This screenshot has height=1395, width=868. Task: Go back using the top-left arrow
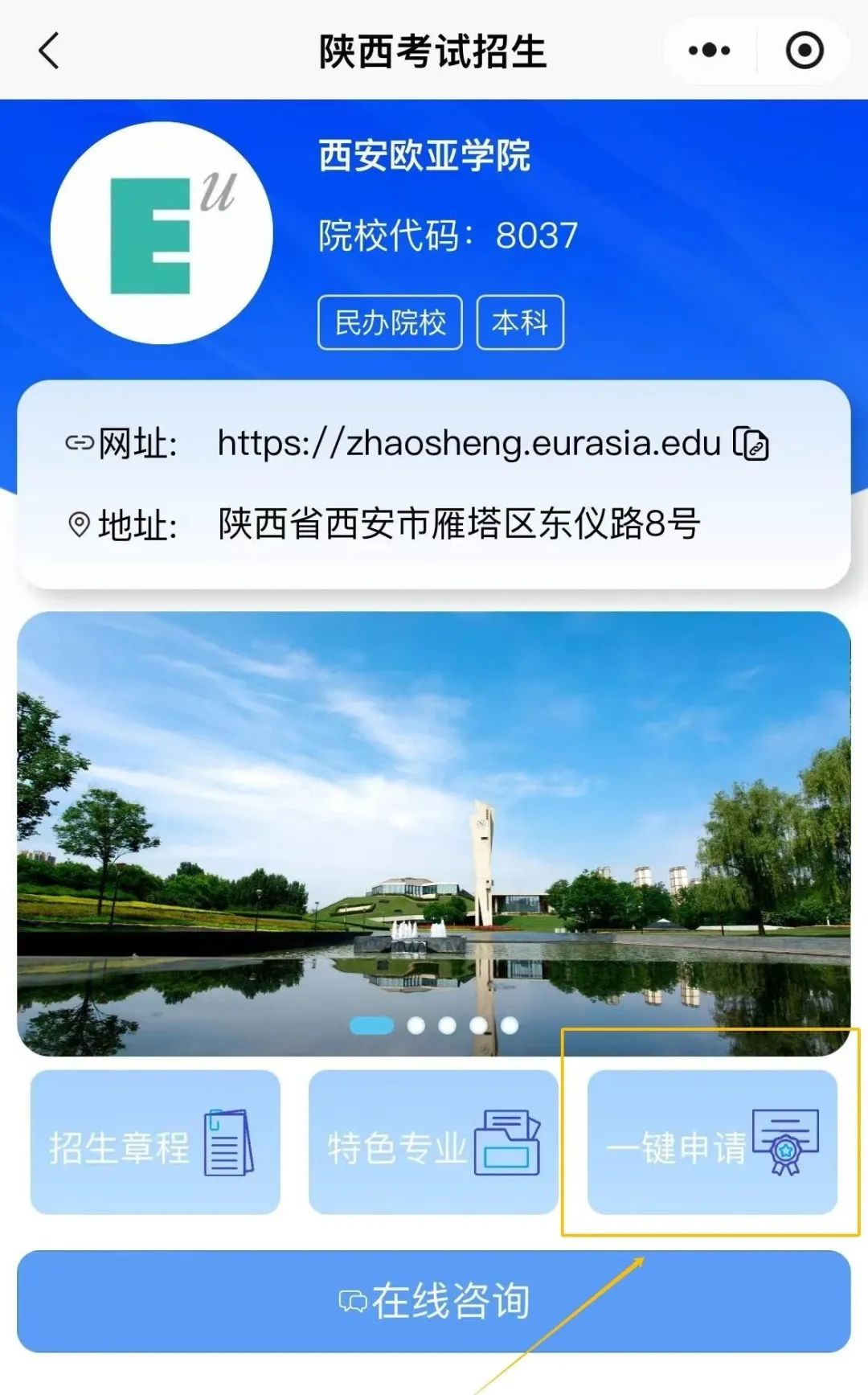click(50, 51)
